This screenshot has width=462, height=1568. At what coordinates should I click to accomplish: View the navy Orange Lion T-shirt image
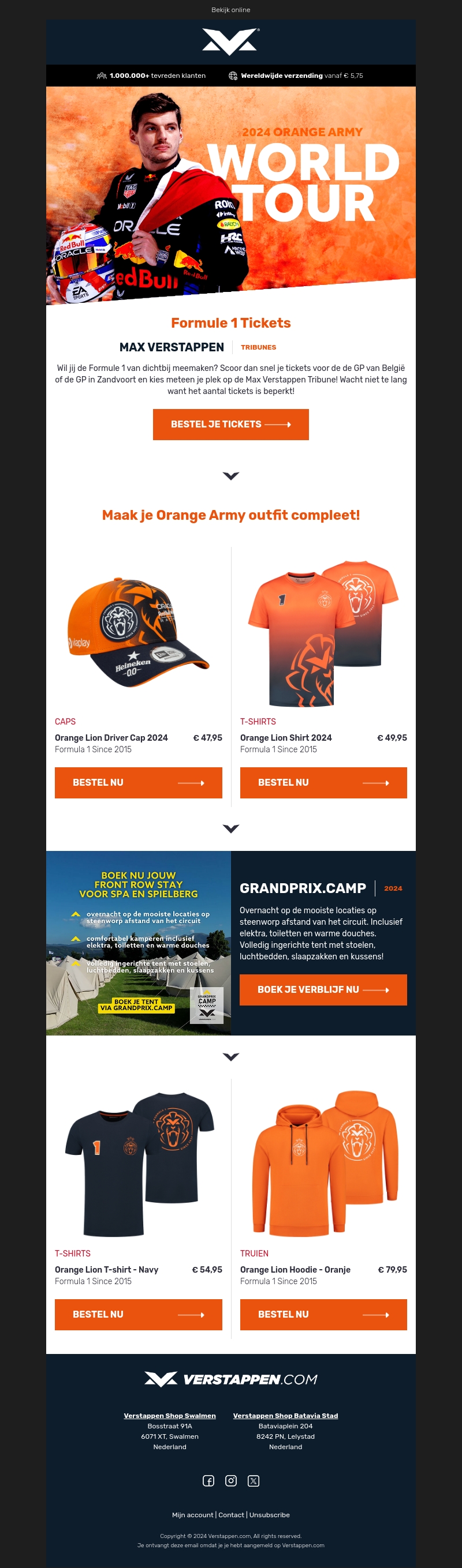pyautogui.click(x=139, y=1164)
